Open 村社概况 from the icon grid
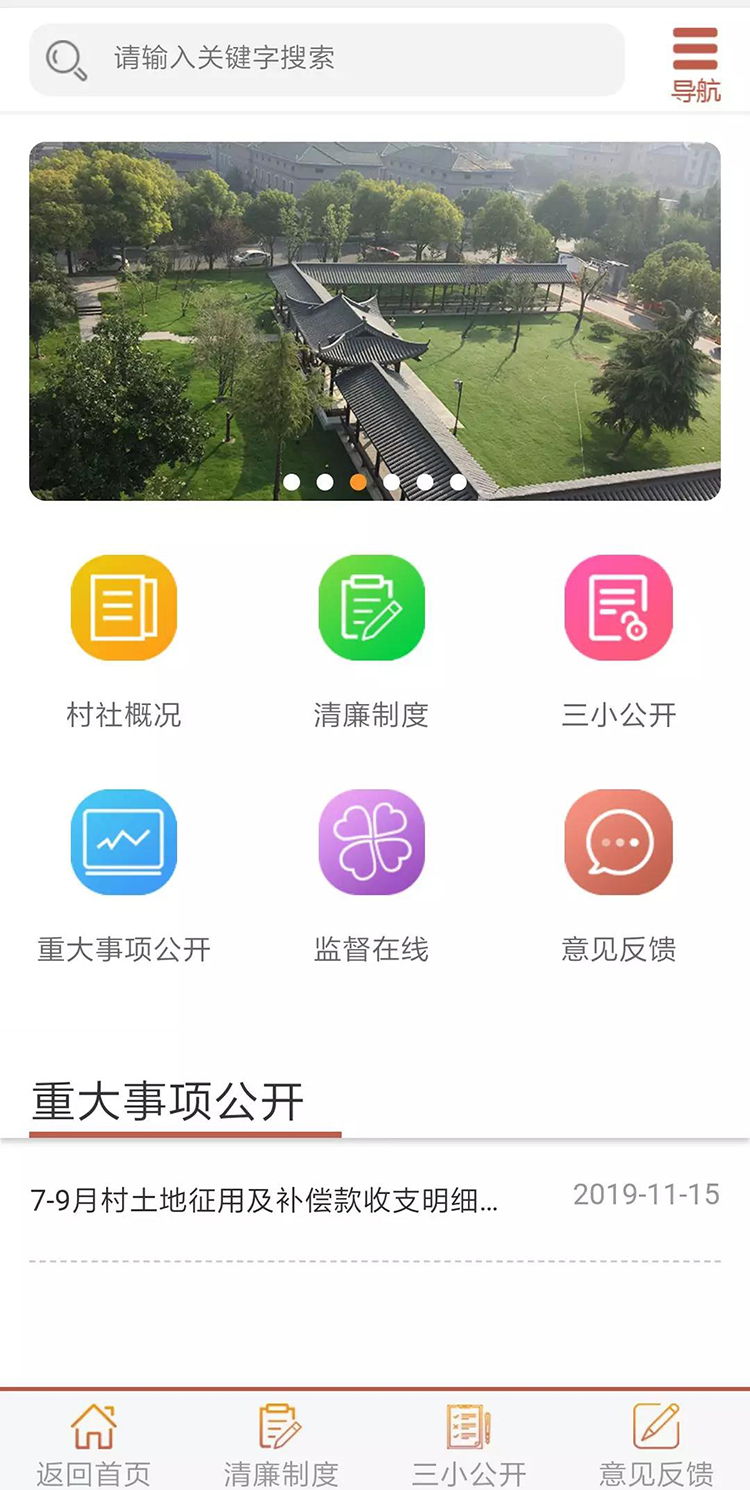Viewport: 750px width, 1490px height. point(124,608)
